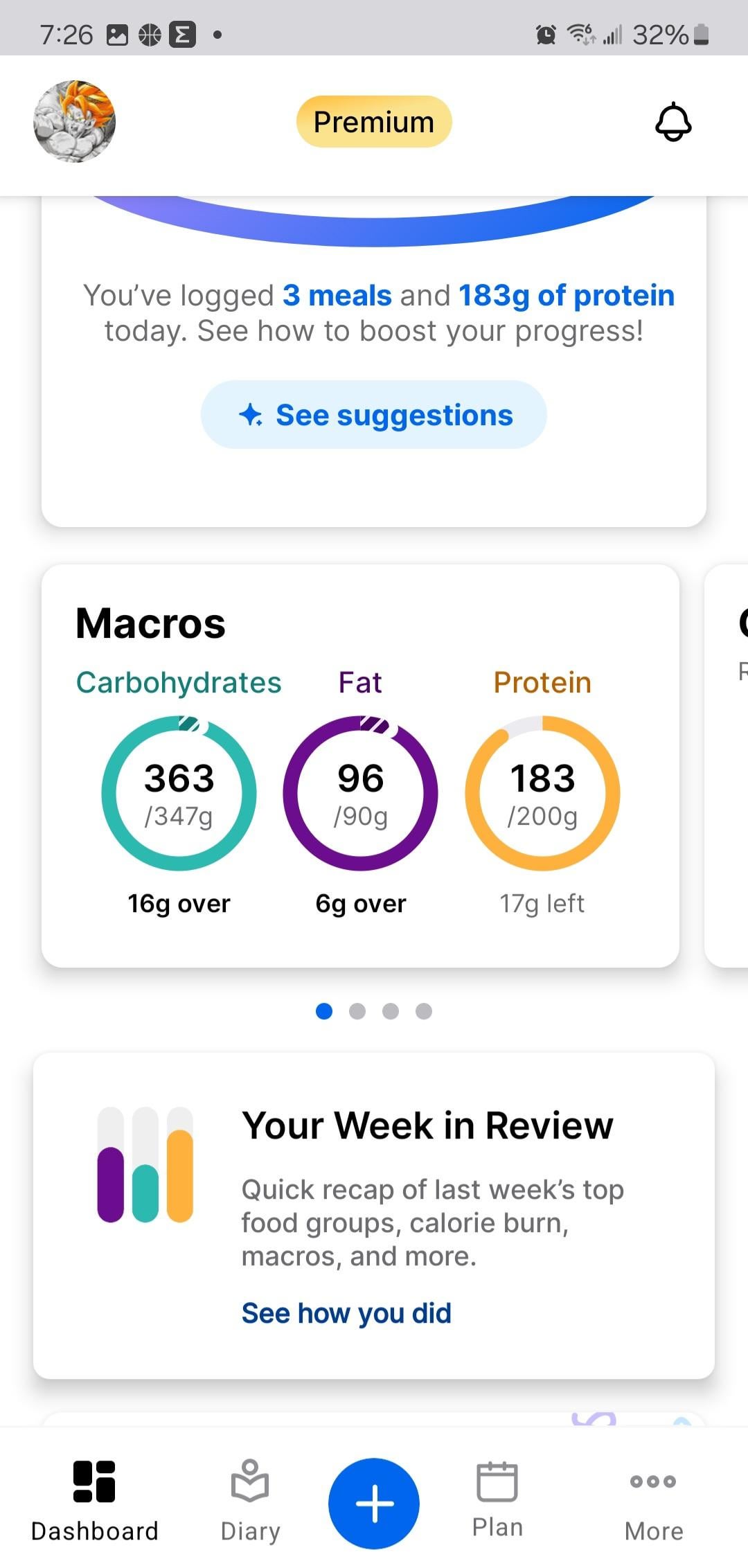Open the Macros card
Image resolution: width=748 pixels, height=1568 pixels.
coord(360,765)
